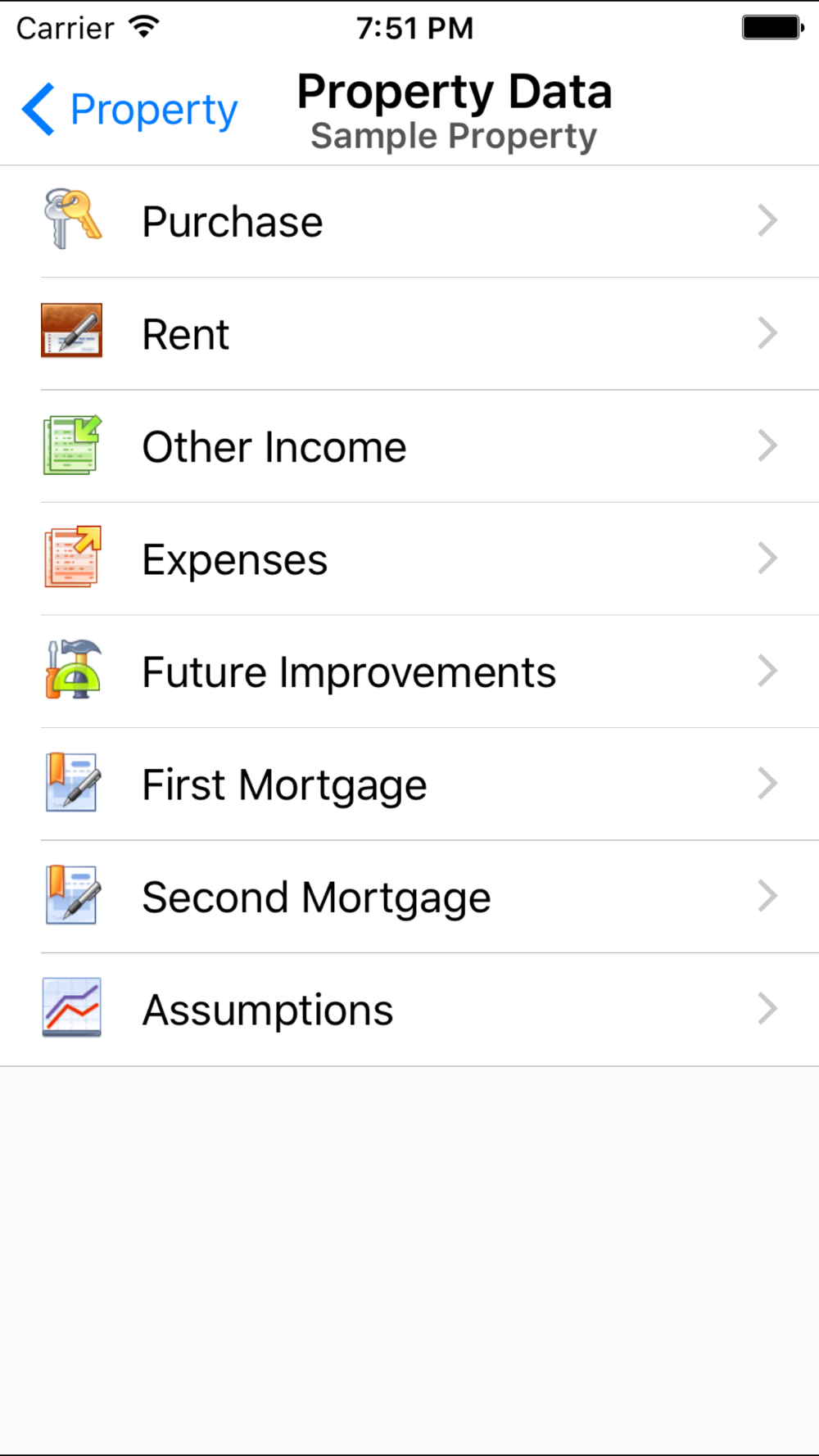Go back to the Property screen
The width and height of the screenshot is (819, 1456).
(131, 110)
